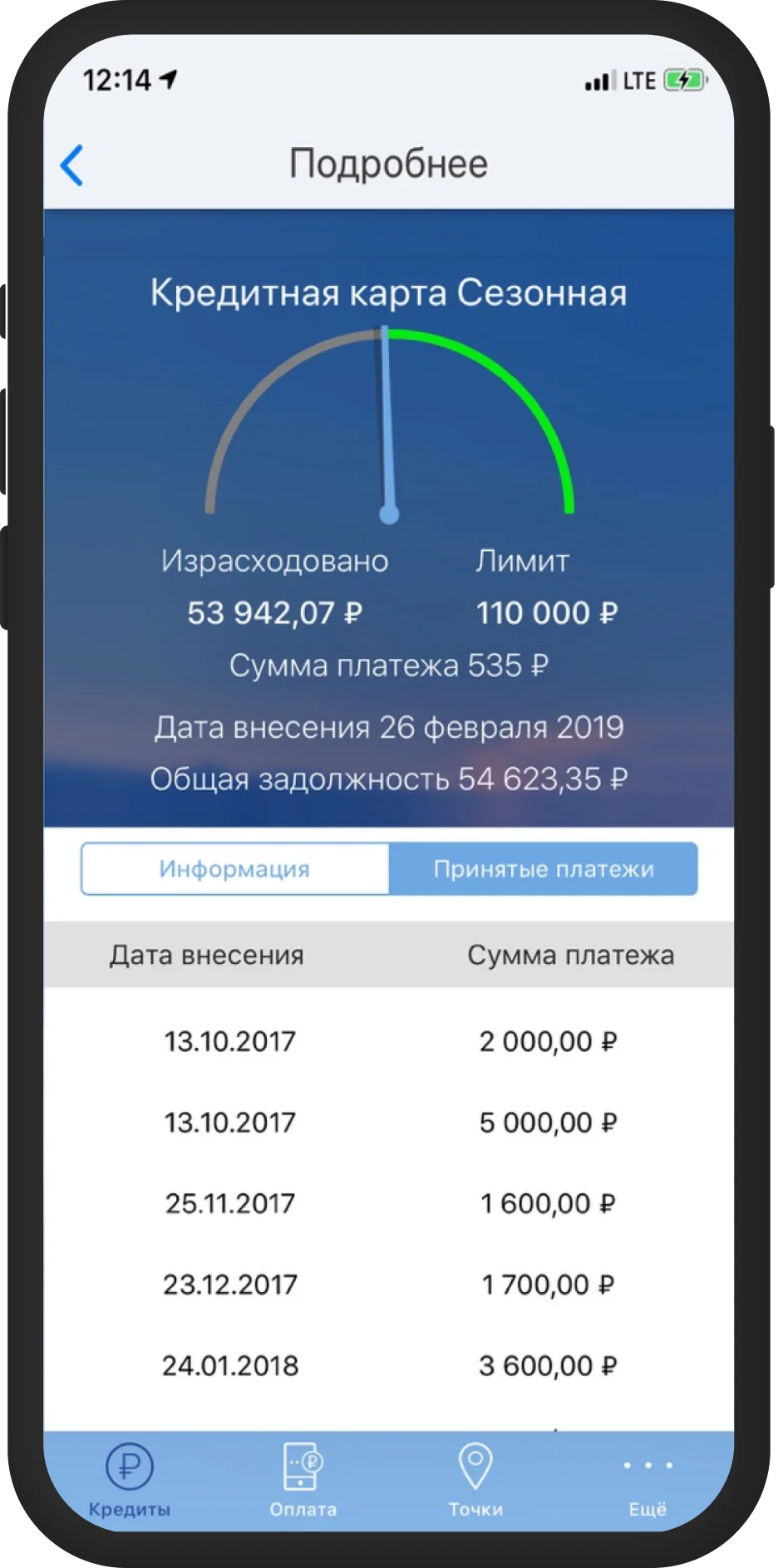This screenshot has width=778, height=1568.
Task: Go back from the Подробнее screen
Action: coord(73,165)
